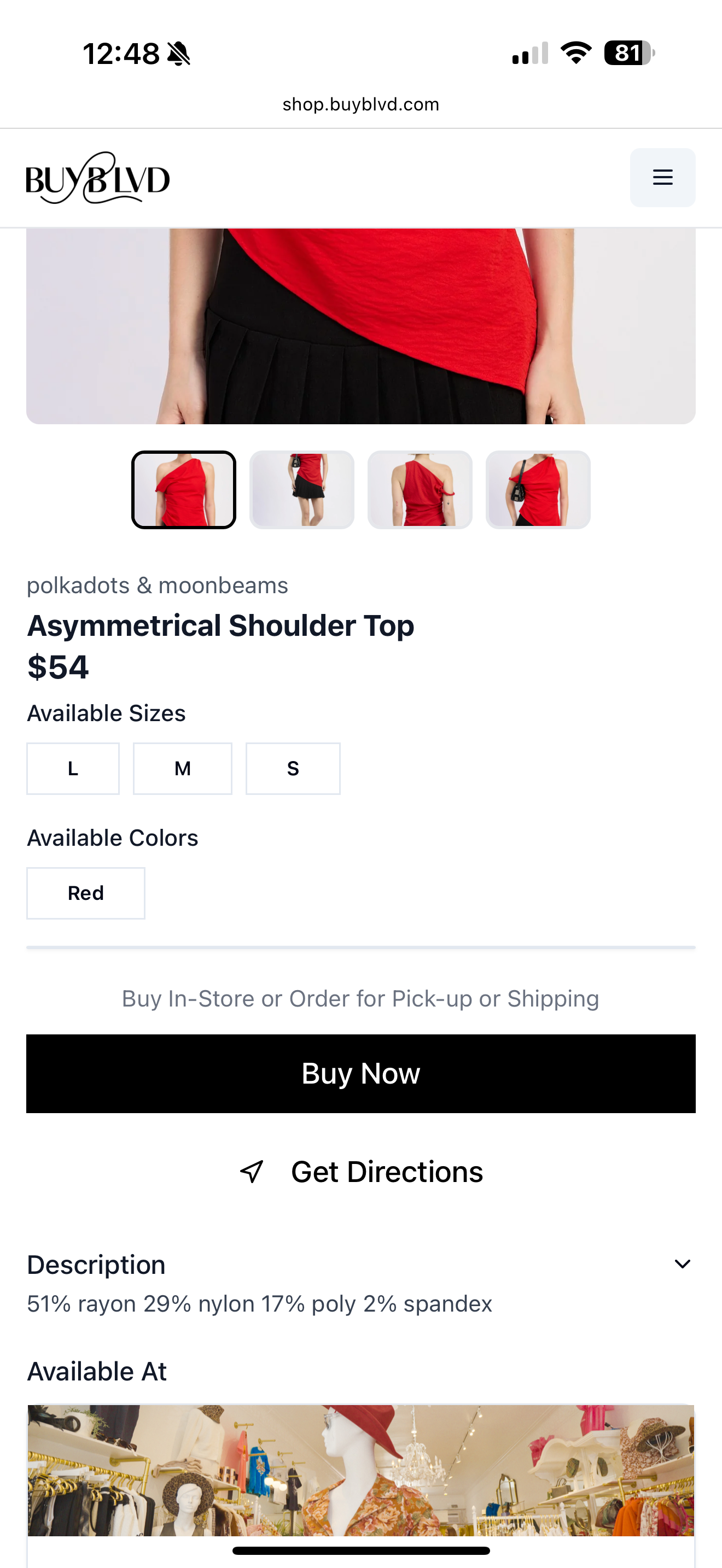722x1568 pixels.
Task: Open the hamburger menu
Action: 662,177
